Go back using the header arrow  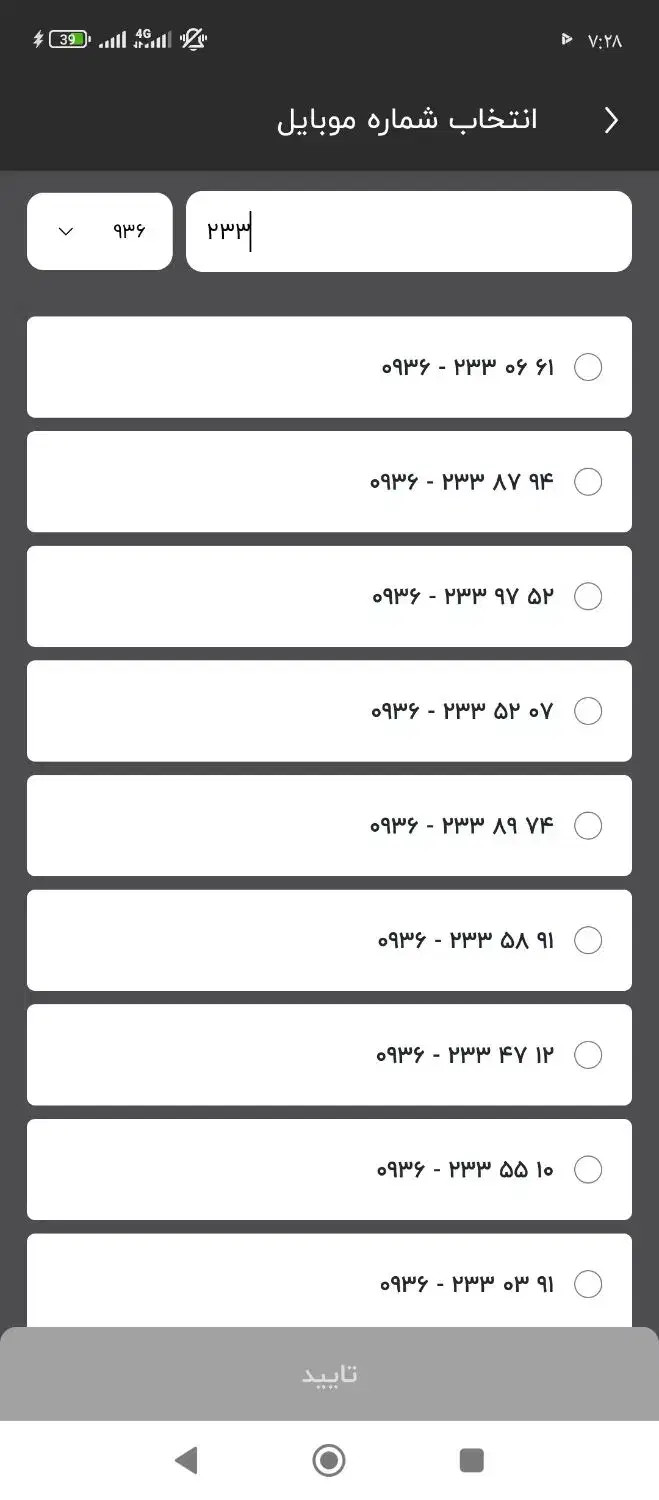[x=612, y=121]
